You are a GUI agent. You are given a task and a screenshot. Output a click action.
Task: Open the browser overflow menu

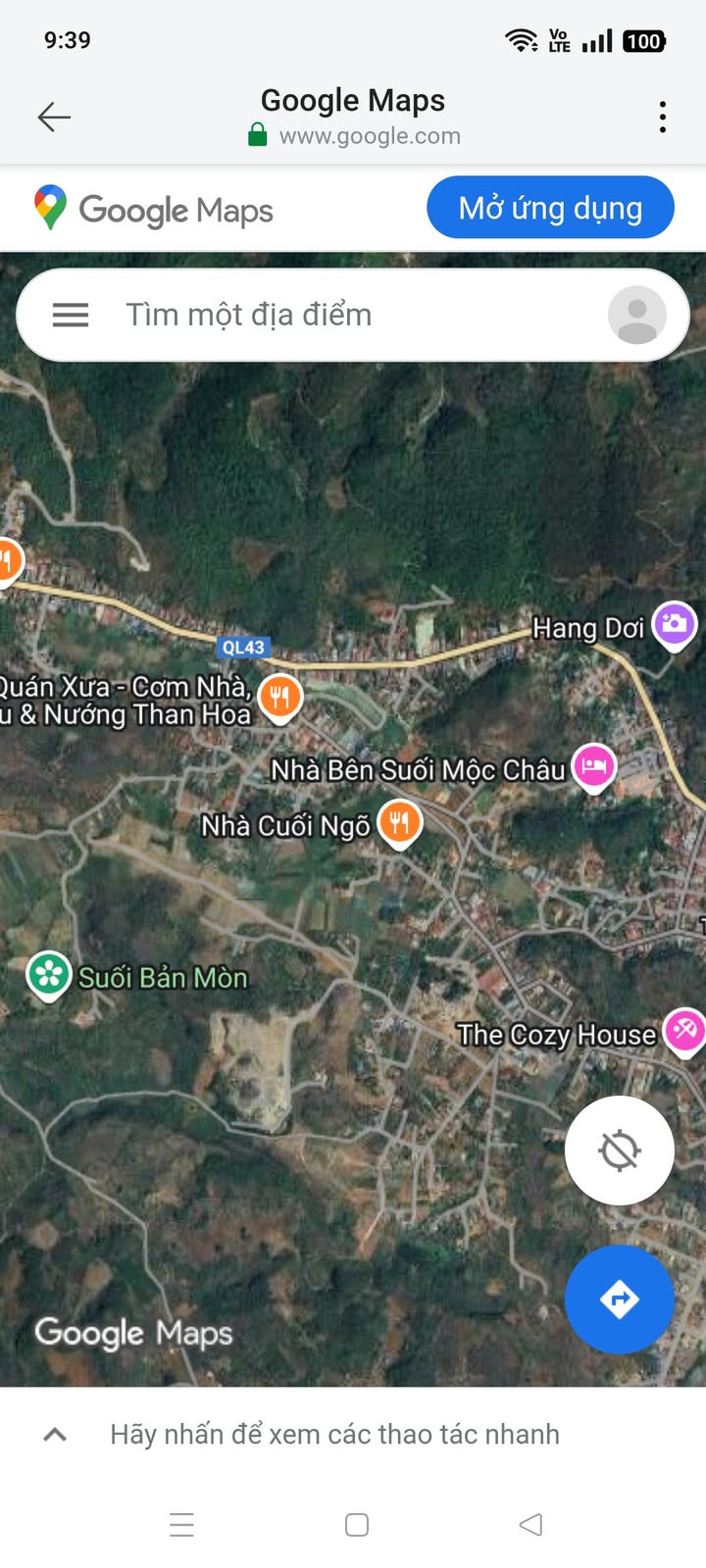(x=663, y=118)
